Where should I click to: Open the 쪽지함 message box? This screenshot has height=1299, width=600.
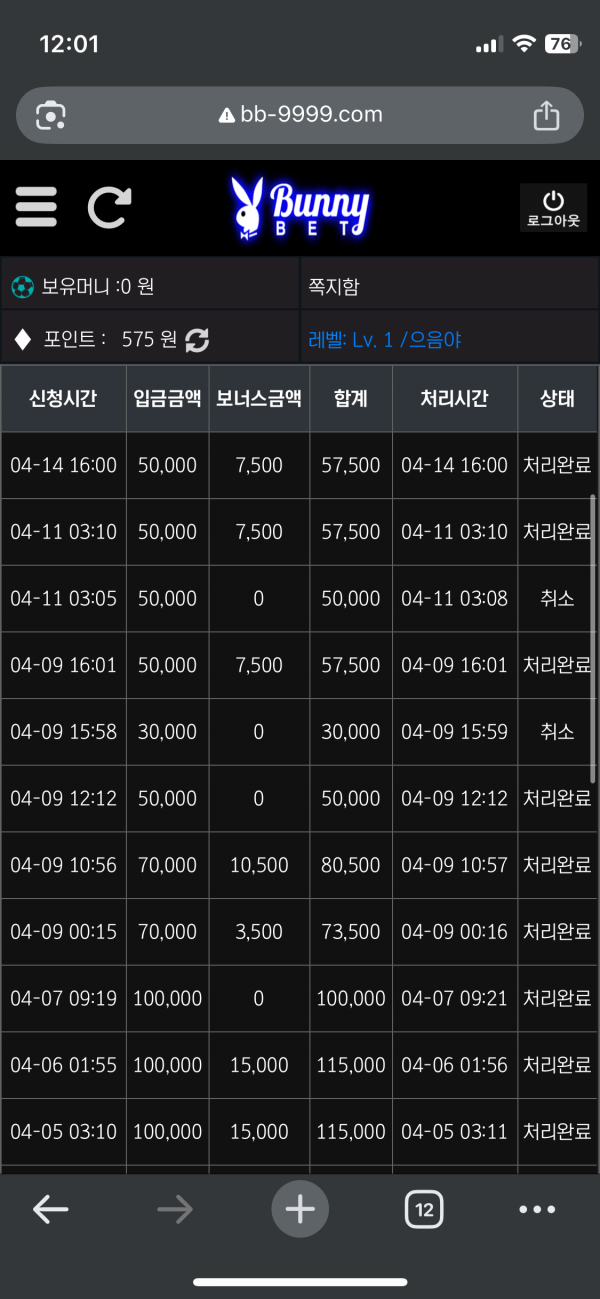pos(334,287)
